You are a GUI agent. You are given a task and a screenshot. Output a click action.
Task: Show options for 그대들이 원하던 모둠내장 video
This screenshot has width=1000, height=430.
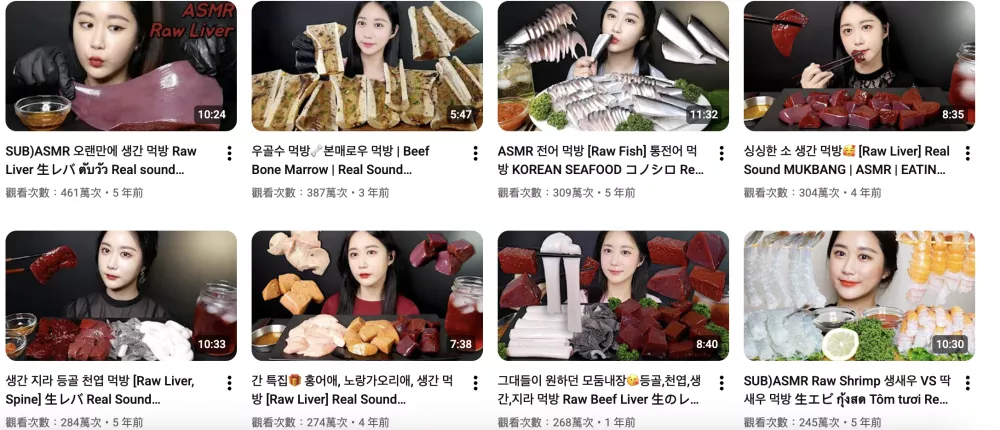point(721,383)
